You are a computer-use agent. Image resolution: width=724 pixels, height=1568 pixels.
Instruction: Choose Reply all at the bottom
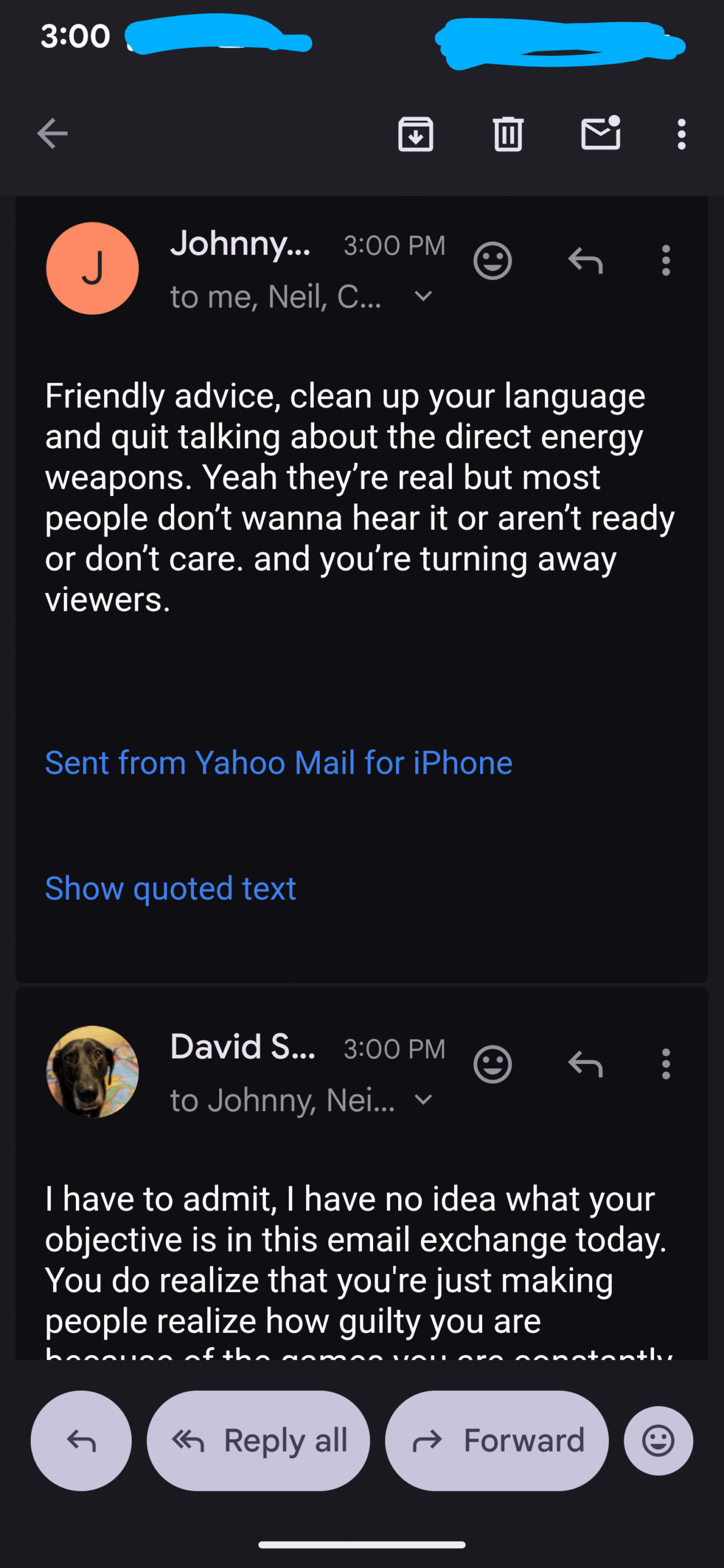[258, 1441]
